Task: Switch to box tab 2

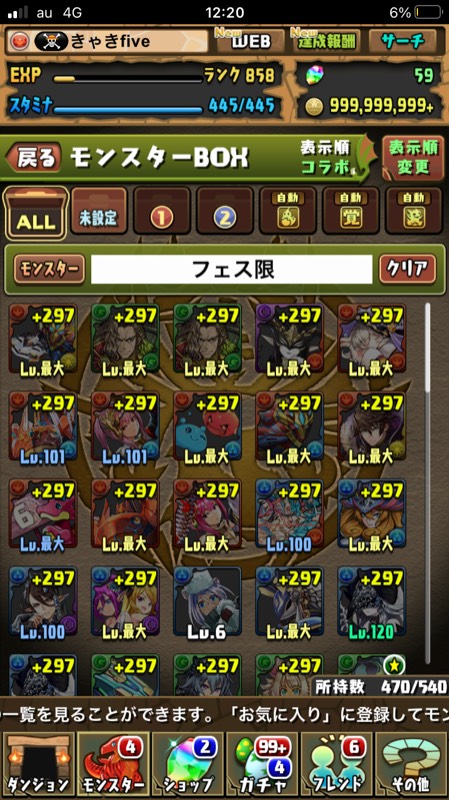Action: (225, 211)
